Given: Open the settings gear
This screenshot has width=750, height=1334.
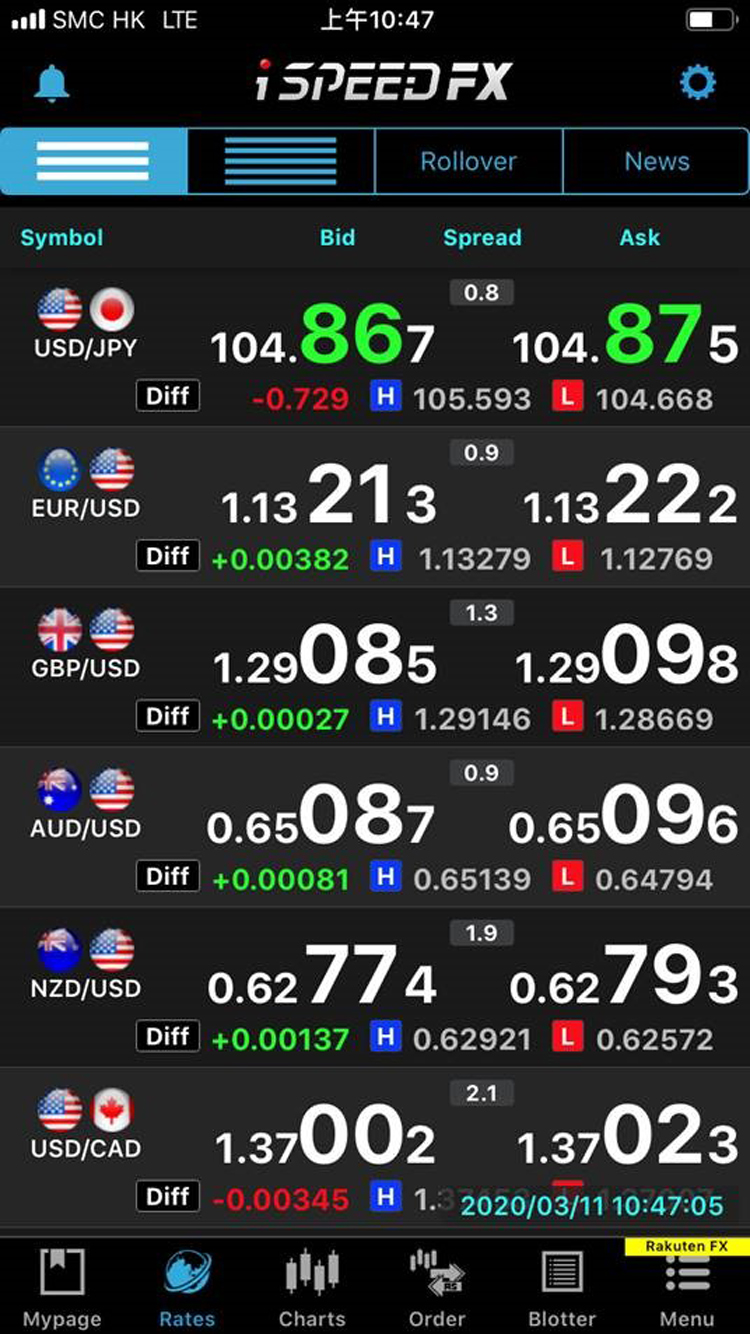Looking at the screenshot, I should pyautogui.click(x=697, y=82).
